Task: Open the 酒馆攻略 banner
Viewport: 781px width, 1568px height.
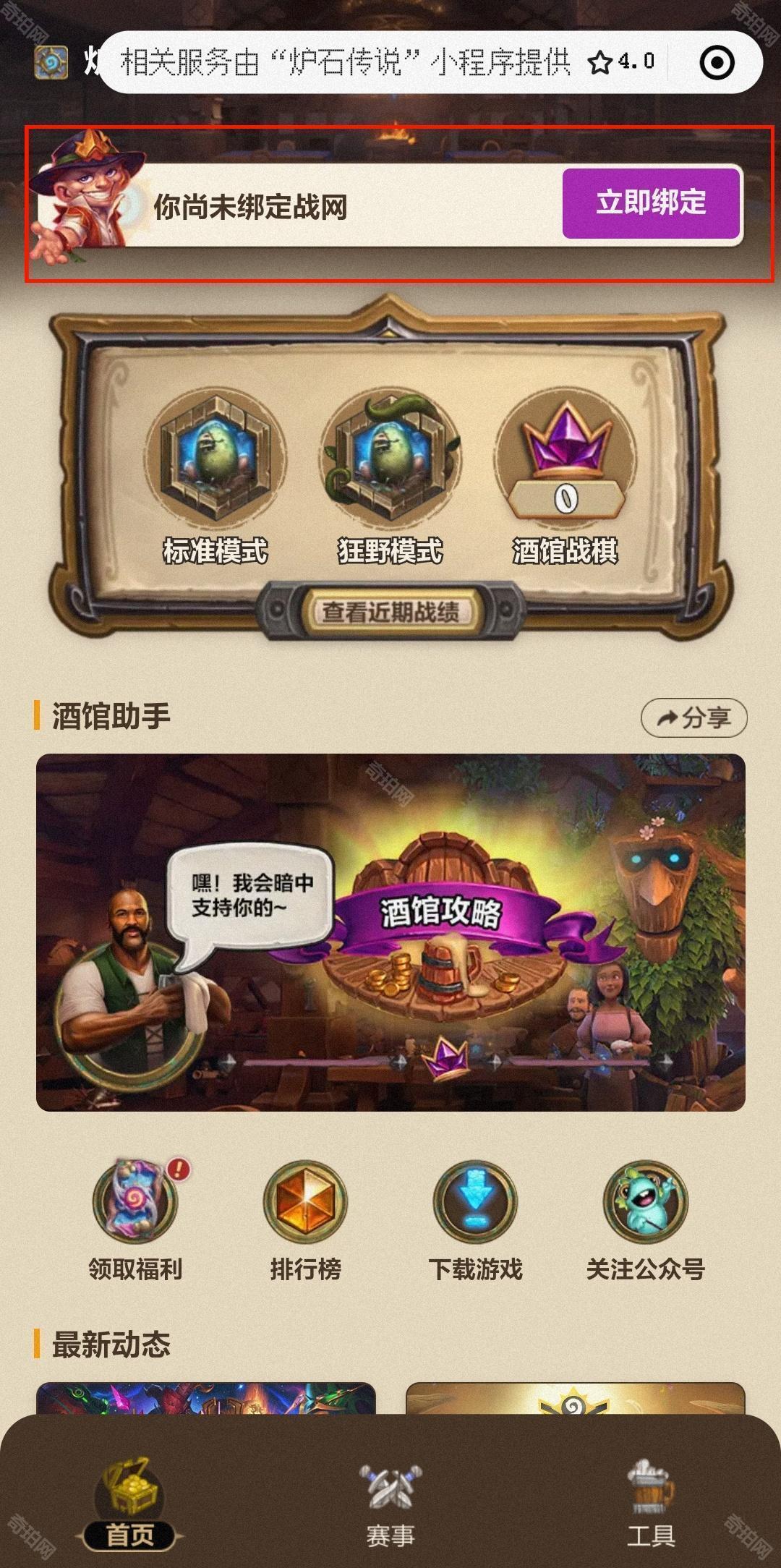Action: (x=390, y=932)
